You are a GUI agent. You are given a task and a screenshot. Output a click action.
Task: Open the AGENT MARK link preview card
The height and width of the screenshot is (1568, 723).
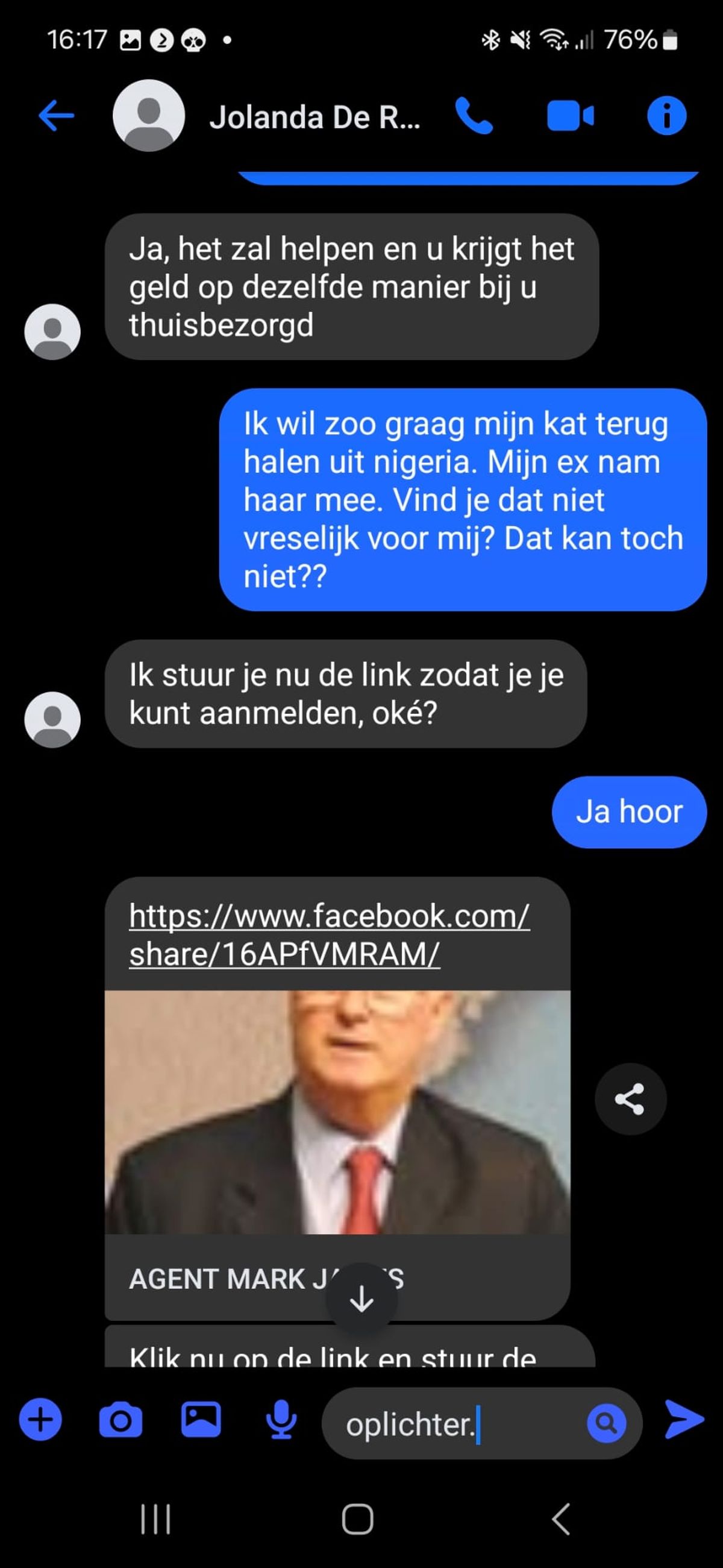[337, 1112]
